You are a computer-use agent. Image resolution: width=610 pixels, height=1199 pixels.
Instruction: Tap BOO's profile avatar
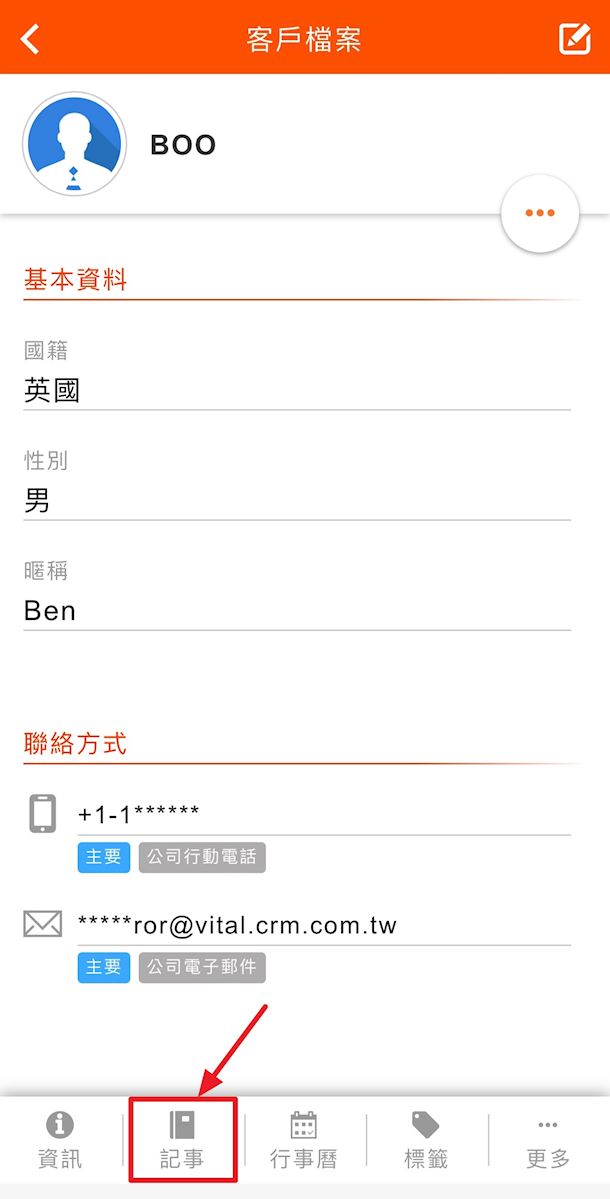pyautogui.click(x=74, y=144)
